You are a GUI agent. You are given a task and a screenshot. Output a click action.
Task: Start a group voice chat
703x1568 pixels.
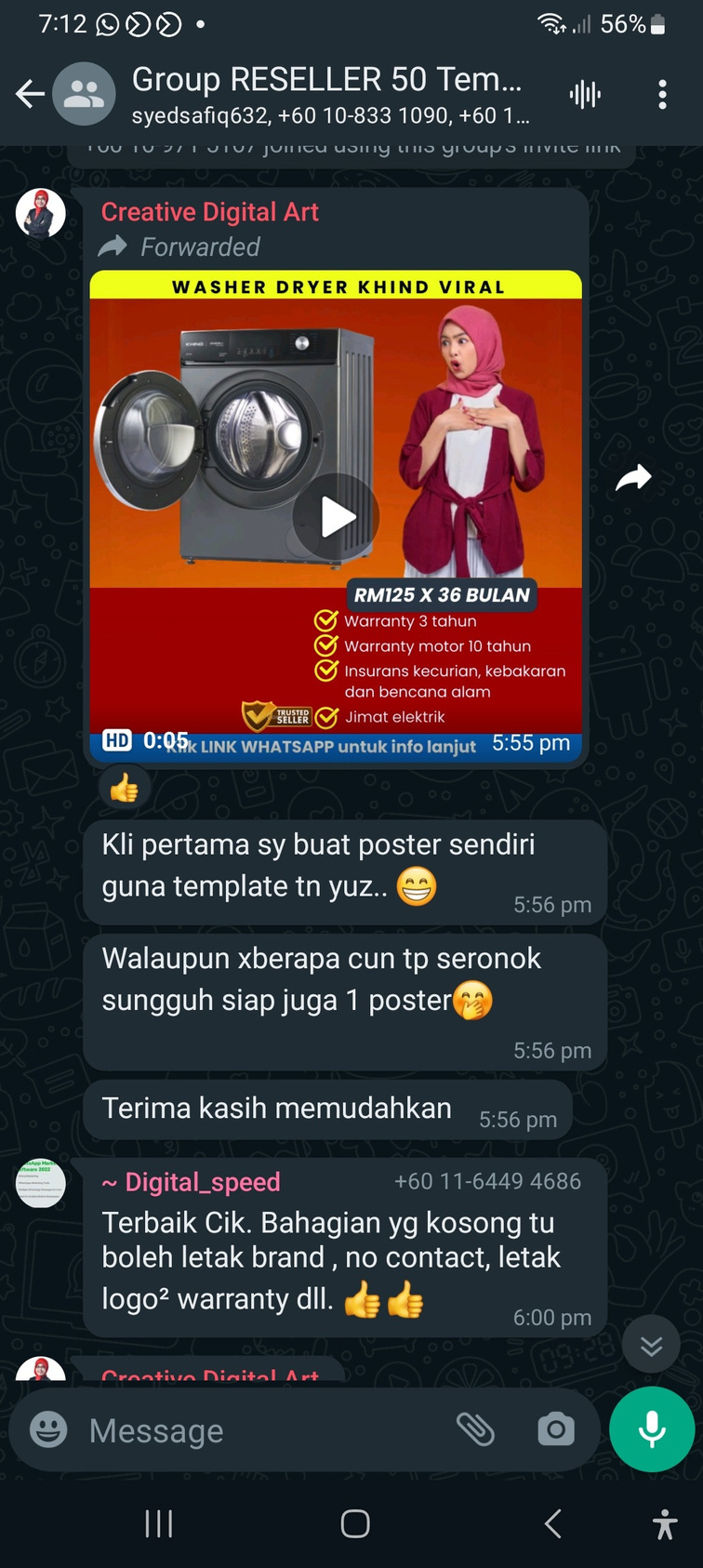[585, 94]
